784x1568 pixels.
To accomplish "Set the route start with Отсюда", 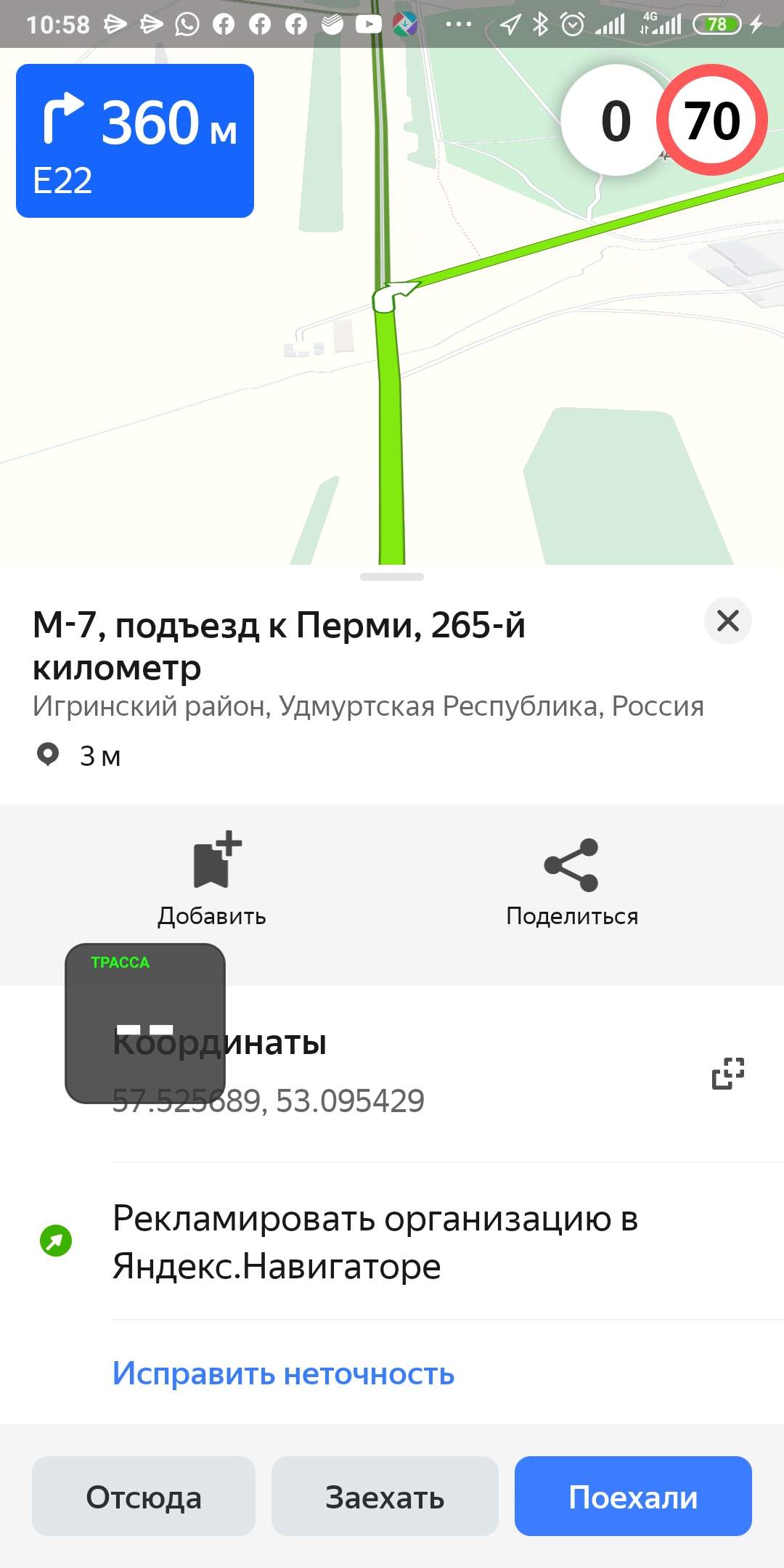I will (x=144, y=1497).
